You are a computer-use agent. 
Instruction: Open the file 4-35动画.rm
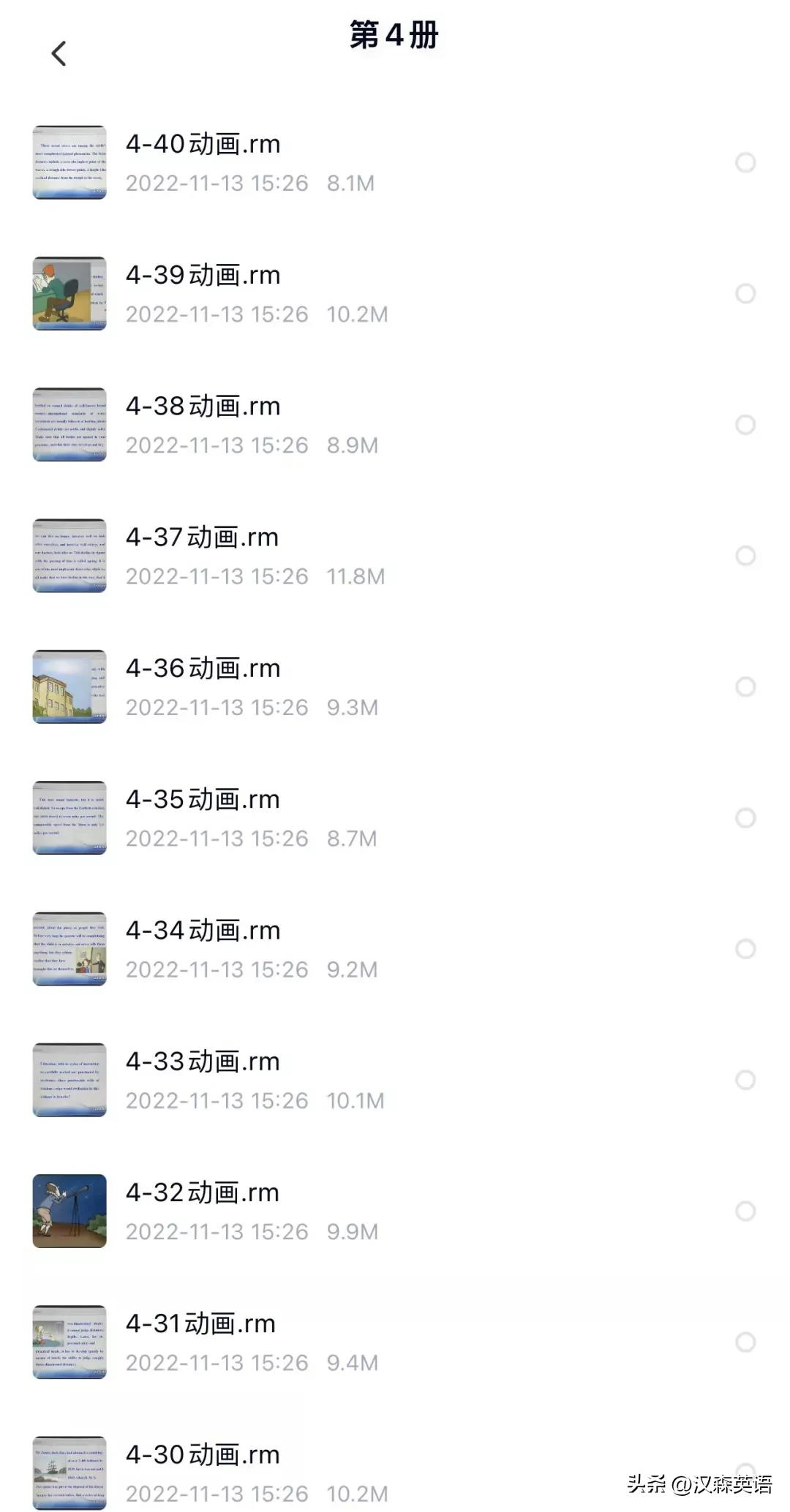coord(203,800)
